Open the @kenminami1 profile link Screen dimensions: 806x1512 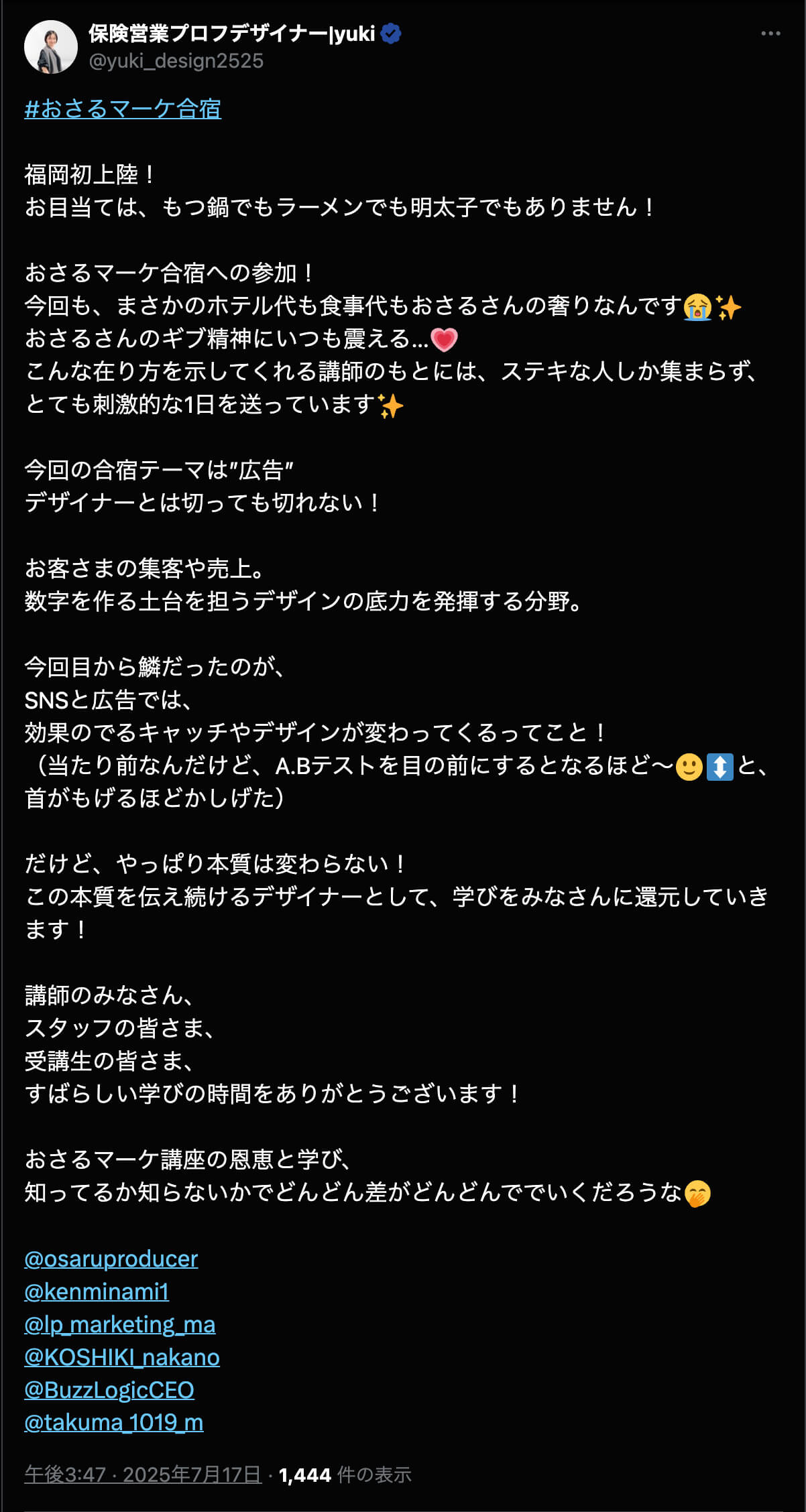click(97, 1291)
